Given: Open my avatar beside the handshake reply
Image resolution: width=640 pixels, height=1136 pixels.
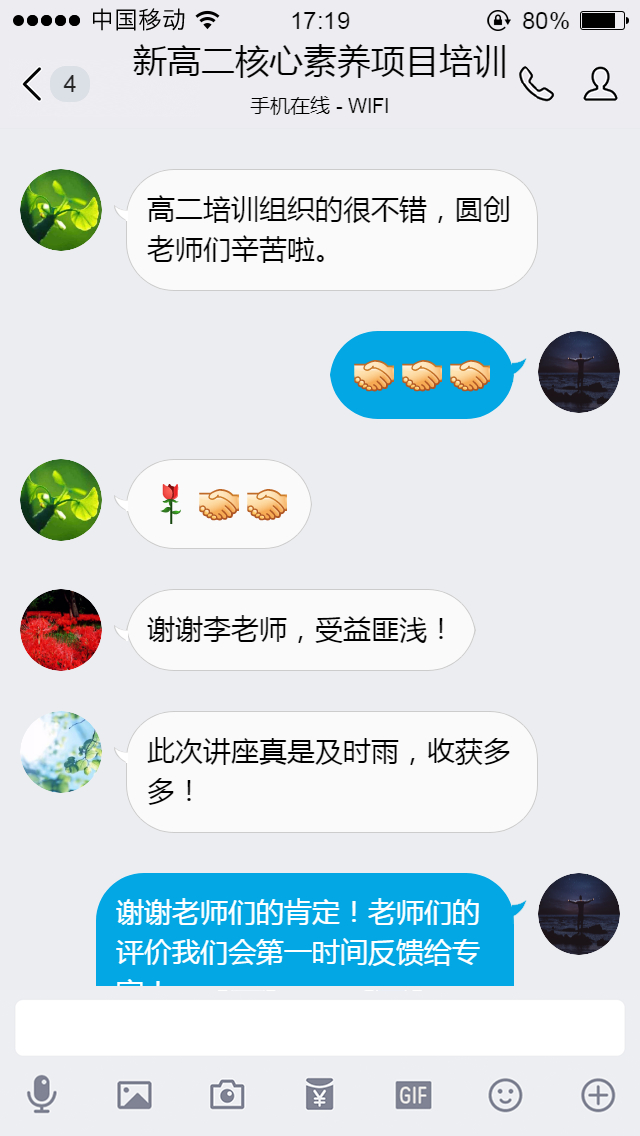Looking at the screenshot, I should tap(579, 372).
